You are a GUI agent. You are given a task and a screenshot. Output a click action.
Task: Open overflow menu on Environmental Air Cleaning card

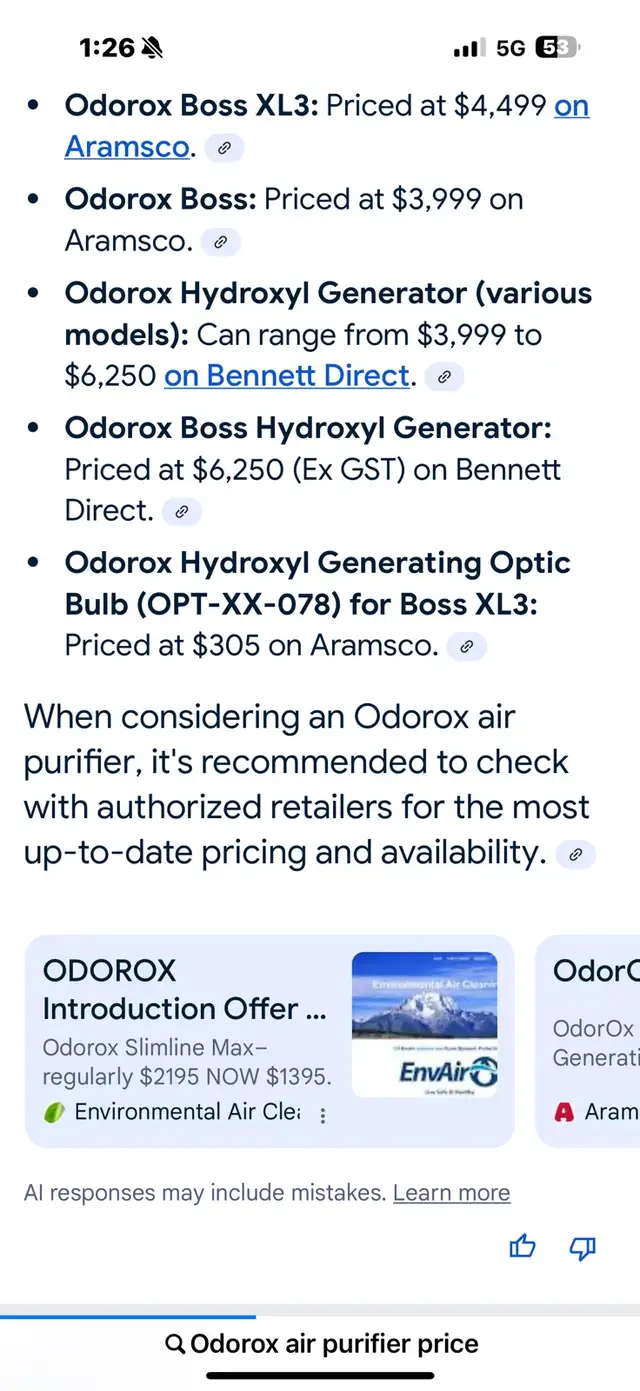point(323,1115)
